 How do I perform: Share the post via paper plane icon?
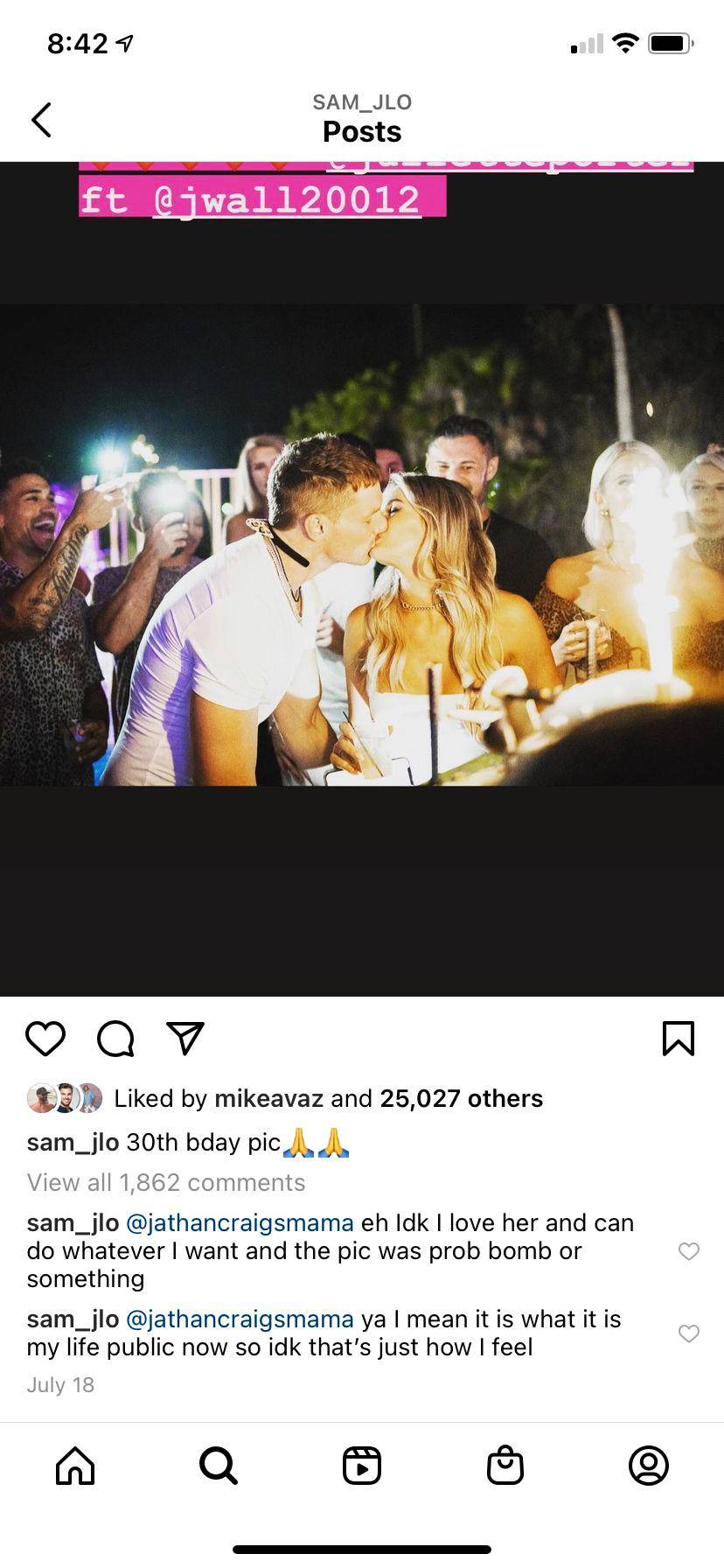point(185,1039)
